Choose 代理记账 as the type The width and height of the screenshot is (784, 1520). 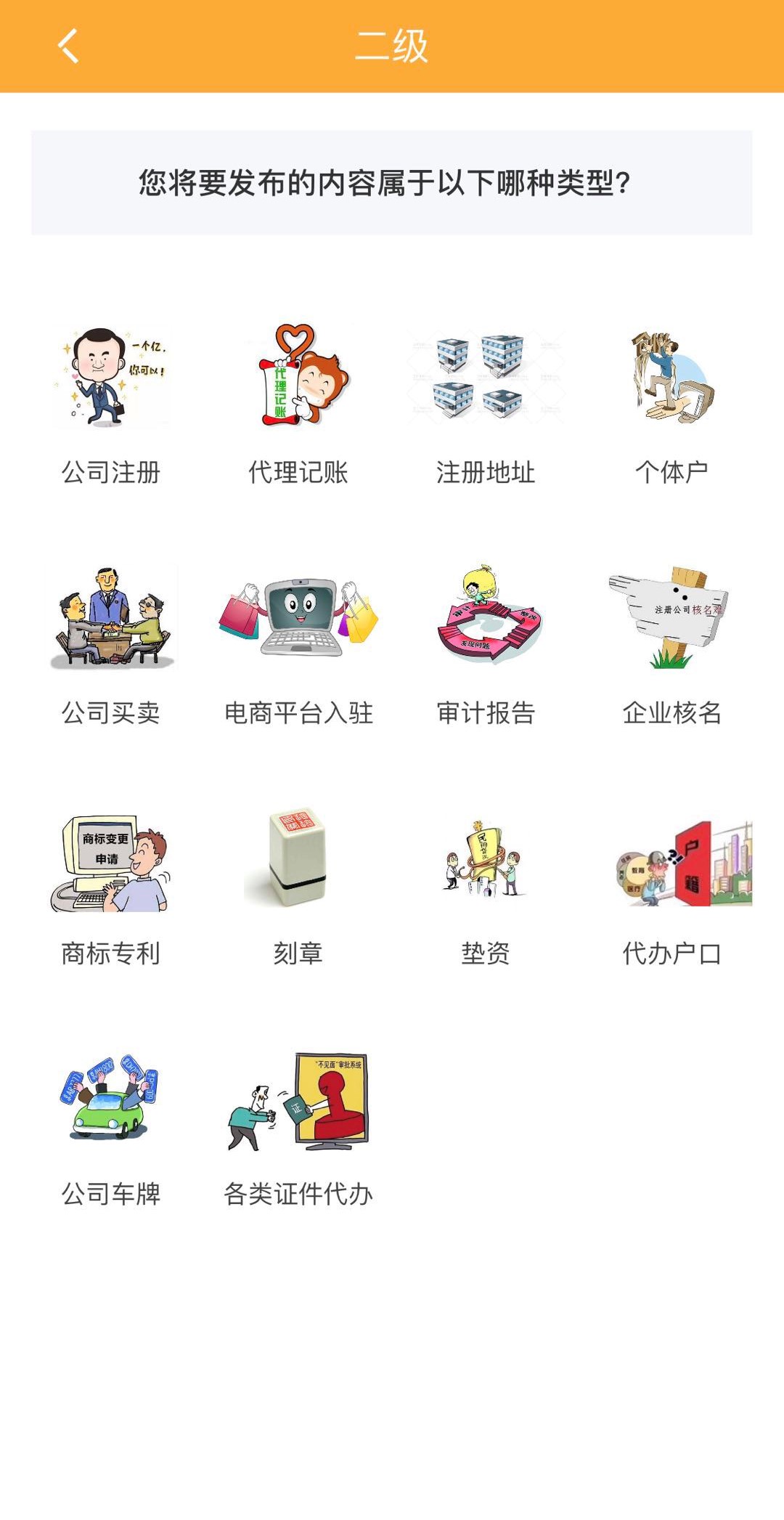298,405
